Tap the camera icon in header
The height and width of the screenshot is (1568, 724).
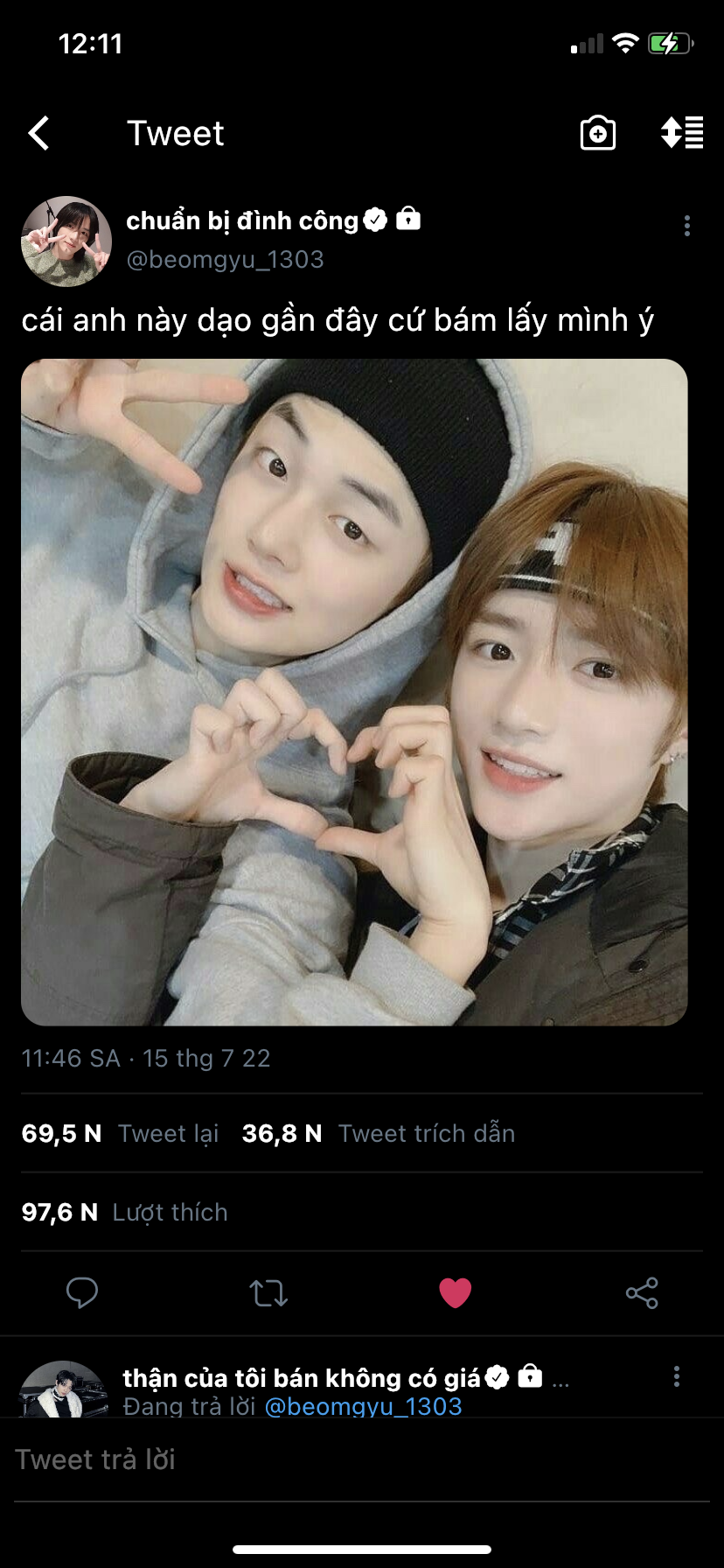click(x=598, y=133)
